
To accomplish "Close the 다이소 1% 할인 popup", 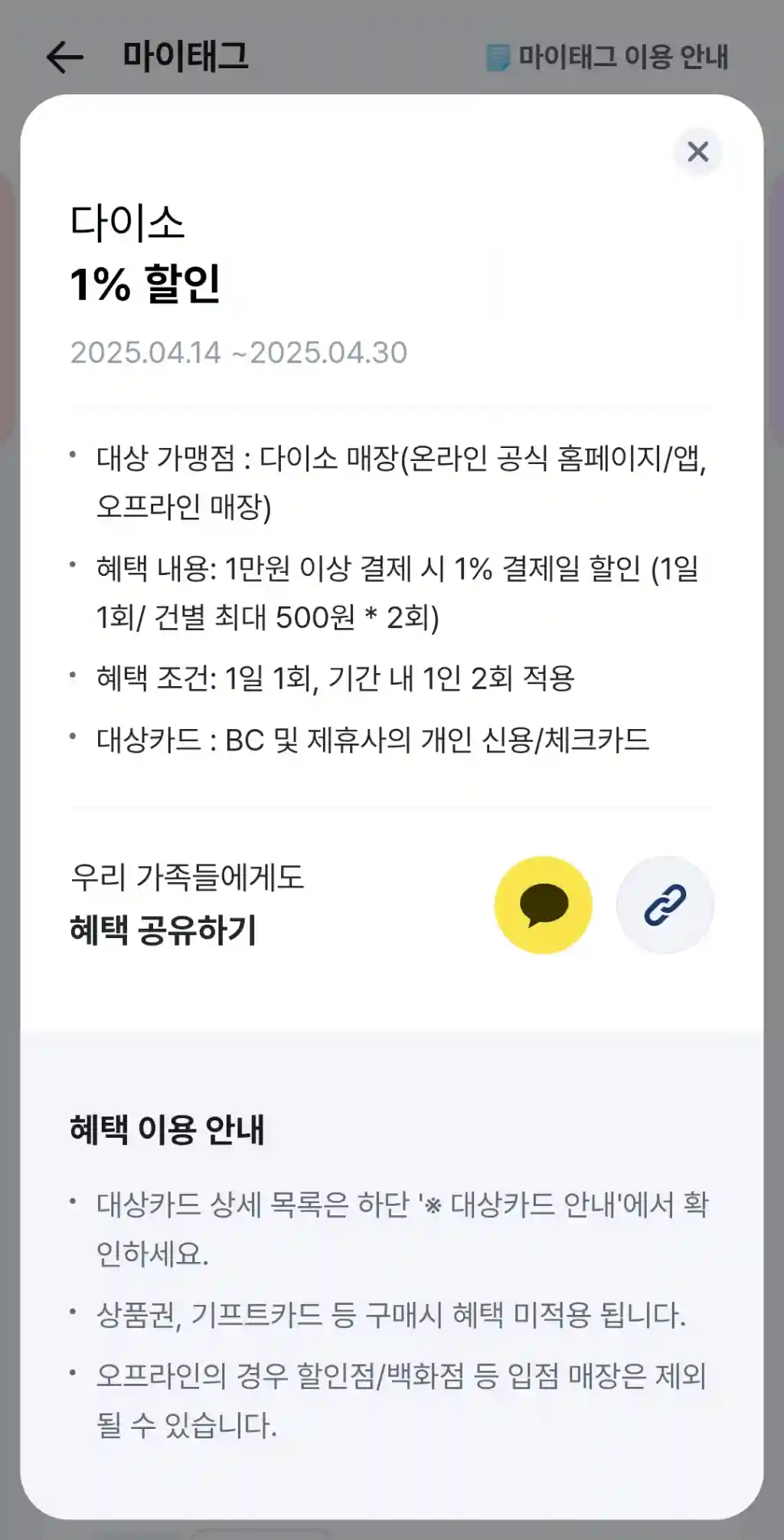I will (x=697, y=152).
